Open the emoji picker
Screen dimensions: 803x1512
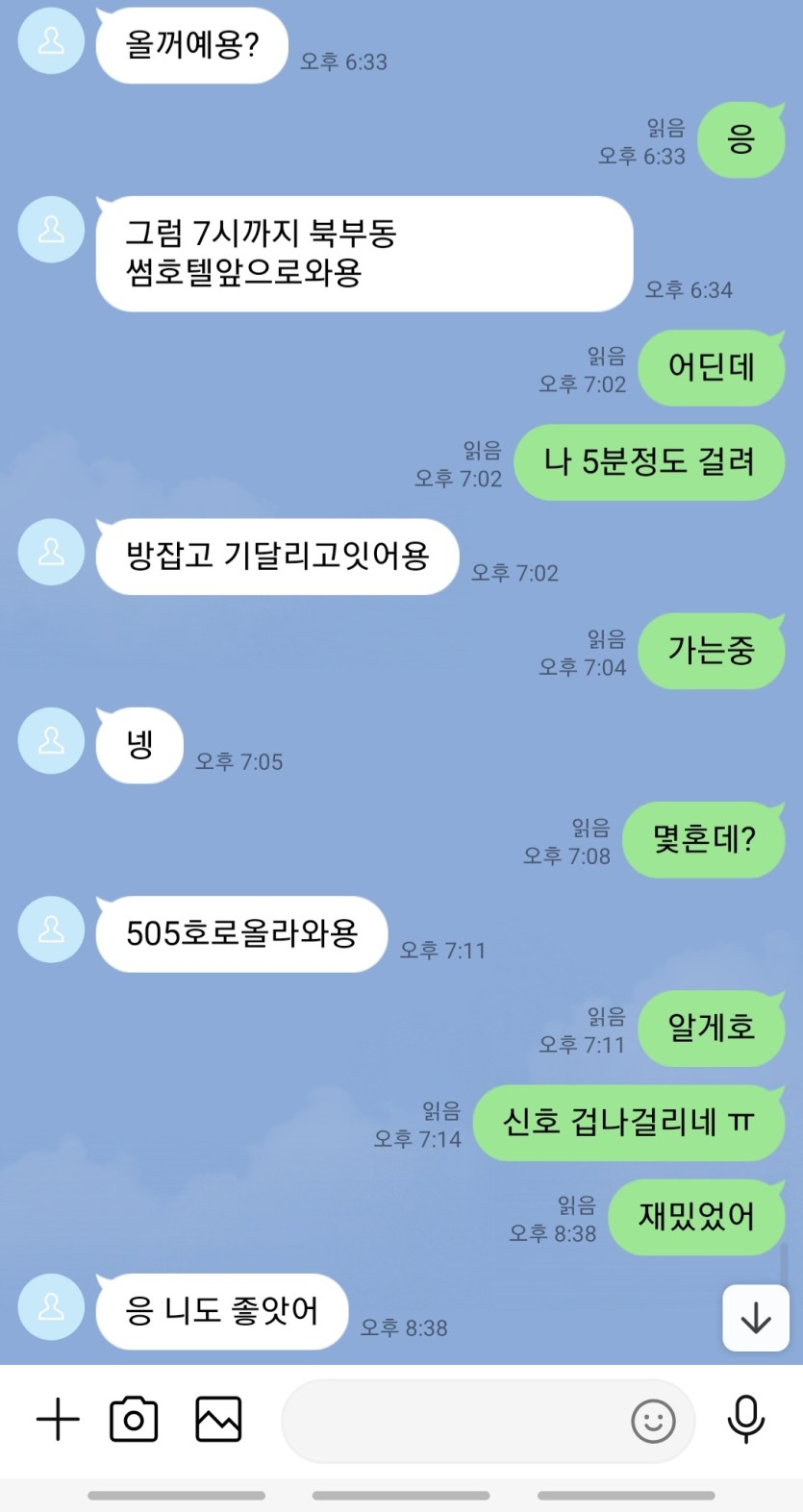(x=653, y=1421)
